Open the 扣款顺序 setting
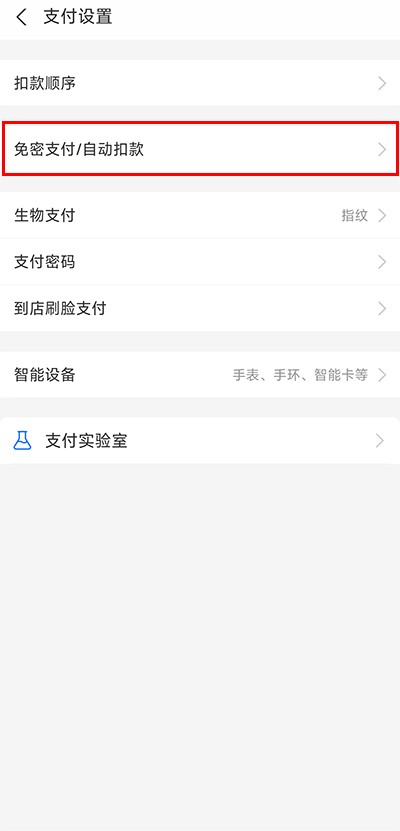Viewport: 400px width, 831px height. pos(200,83)
